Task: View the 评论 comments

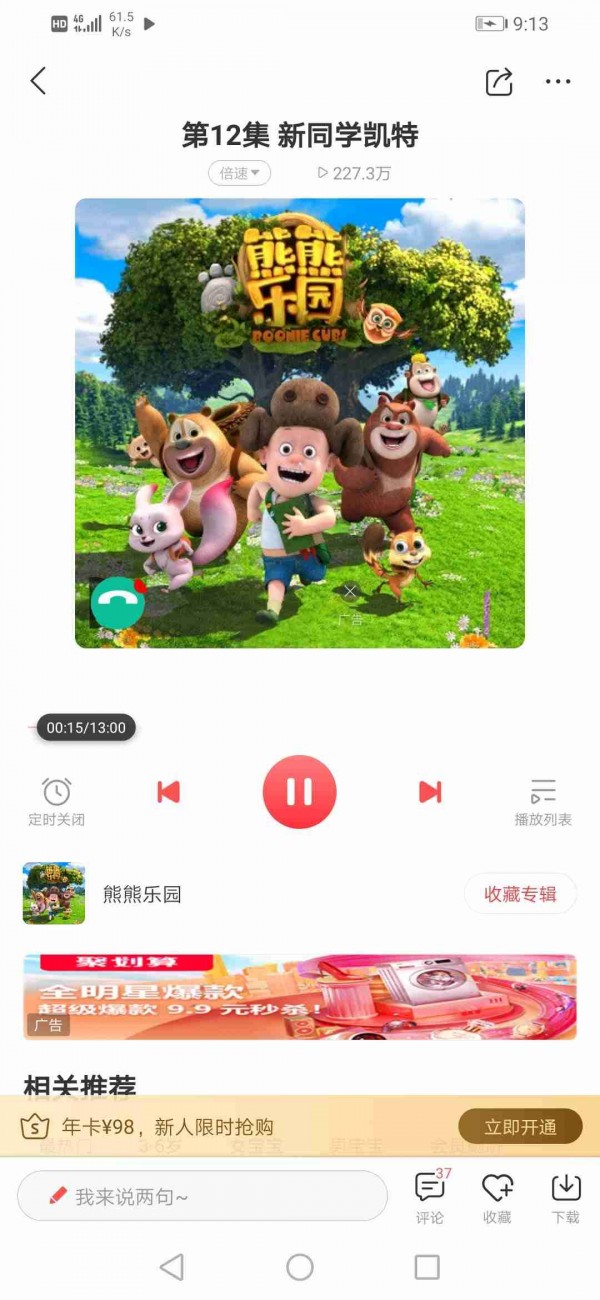Action: (429, 1196)
